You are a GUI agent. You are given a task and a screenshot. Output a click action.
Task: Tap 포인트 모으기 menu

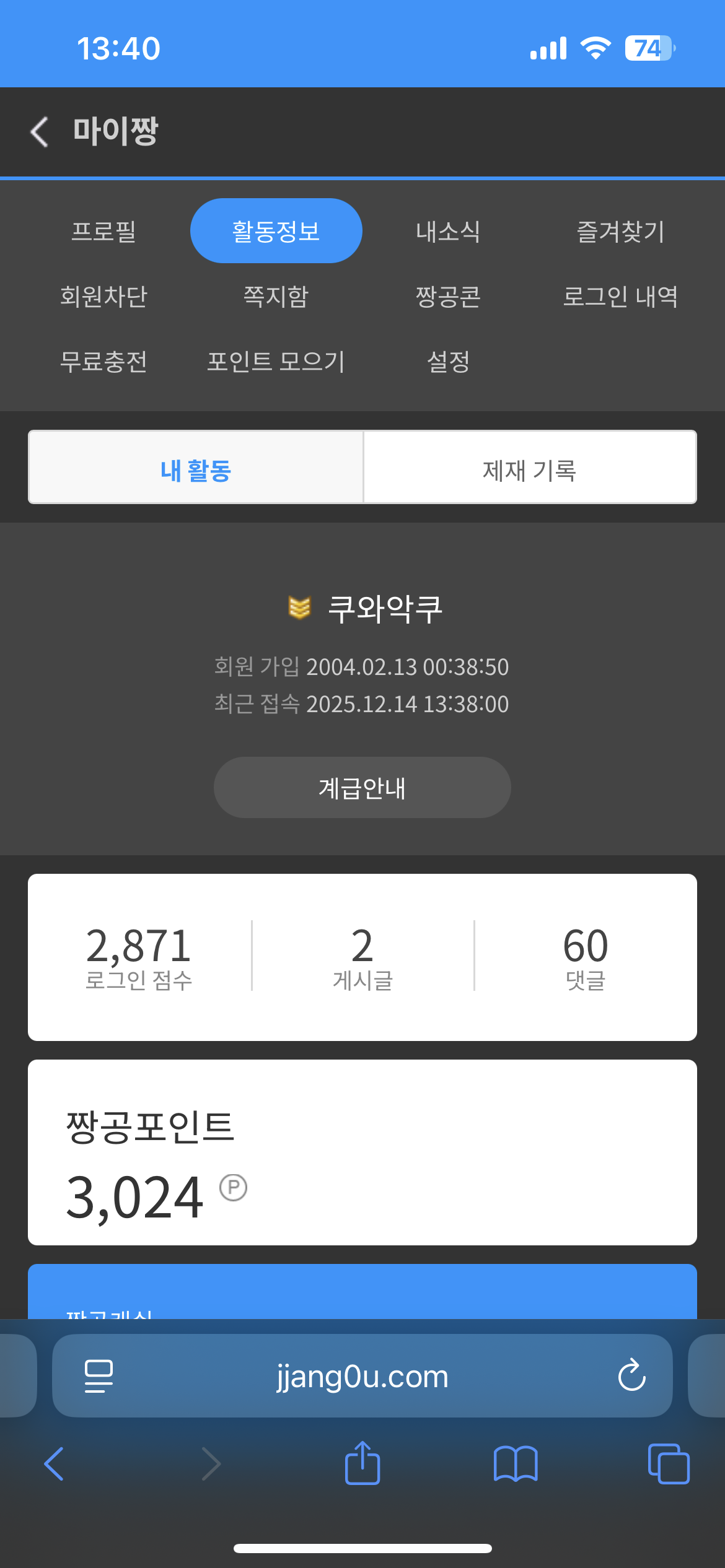point(276,362)
